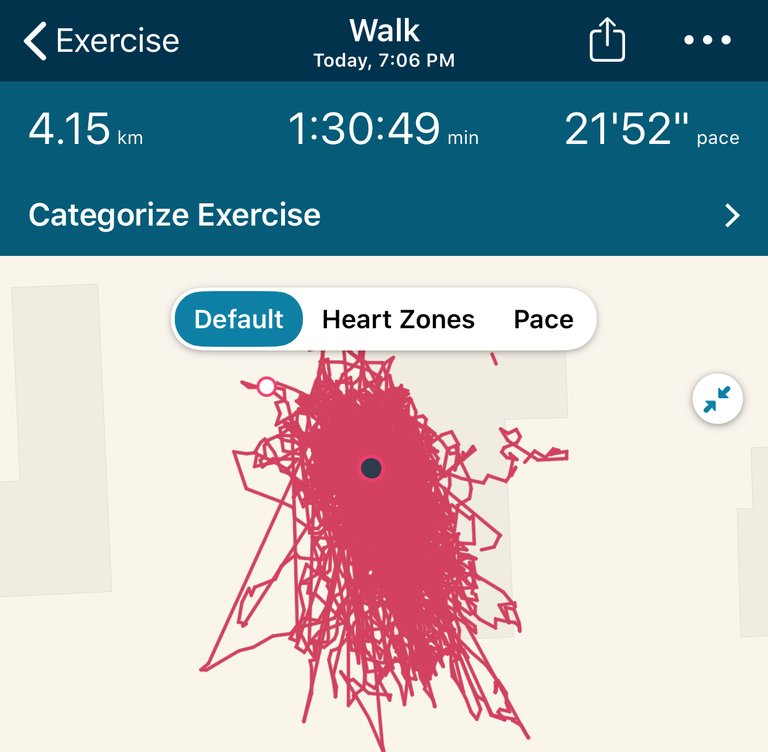Select the Default map view
The image size is (768, 752).
pos(238,320)
